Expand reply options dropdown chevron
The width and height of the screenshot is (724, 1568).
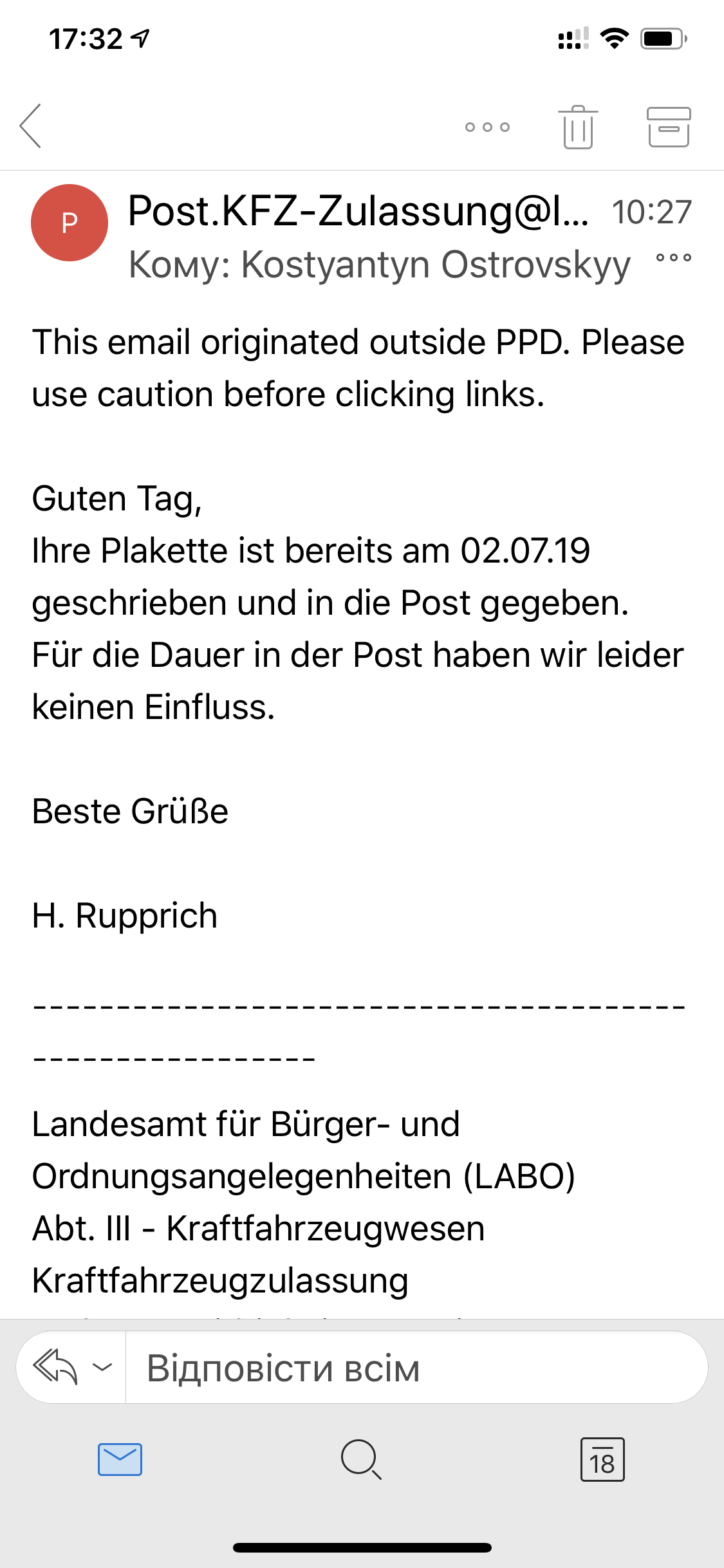click(x=103, y=1367)
